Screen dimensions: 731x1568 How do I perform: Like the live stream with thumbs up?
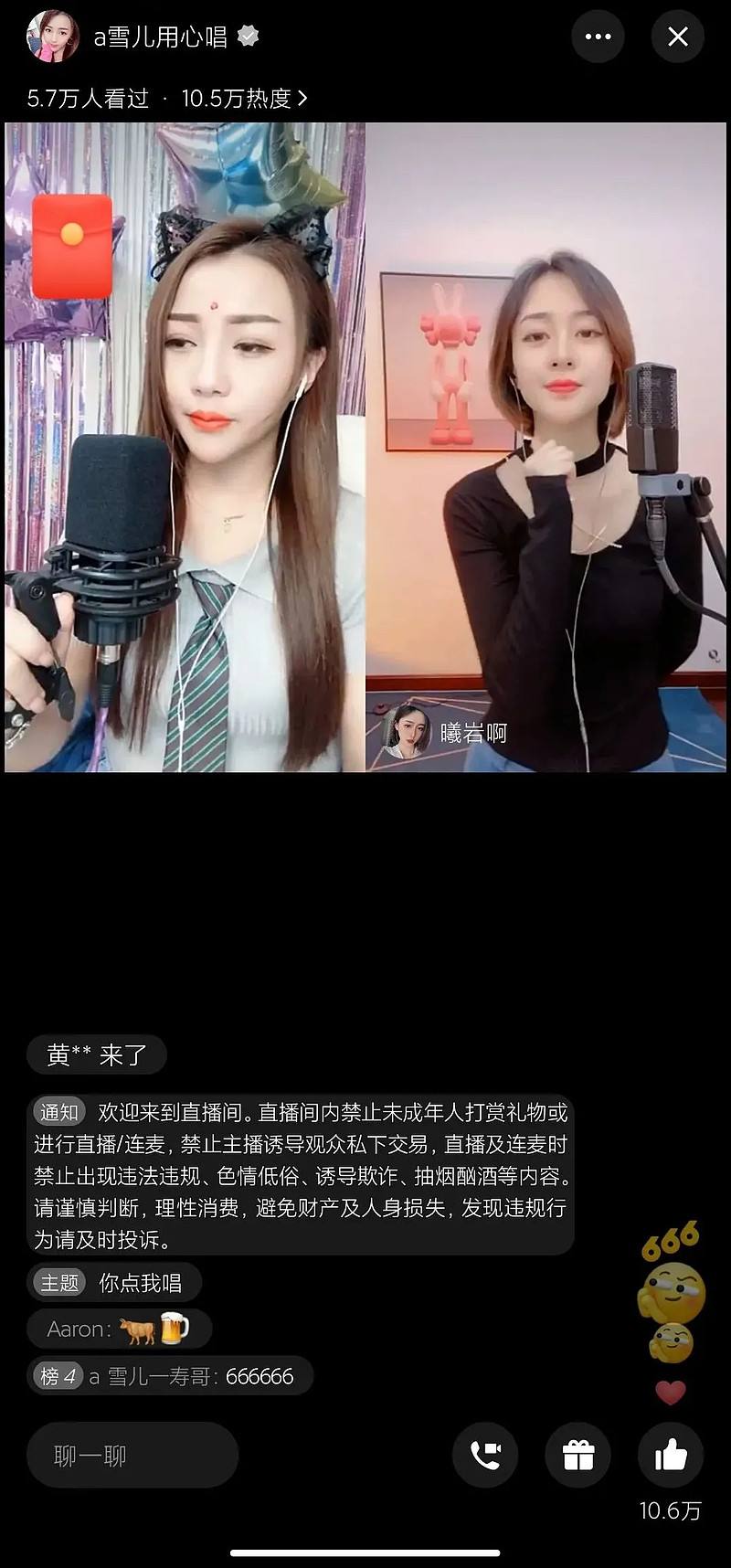pyautogui.click(x=670, y=1455)
